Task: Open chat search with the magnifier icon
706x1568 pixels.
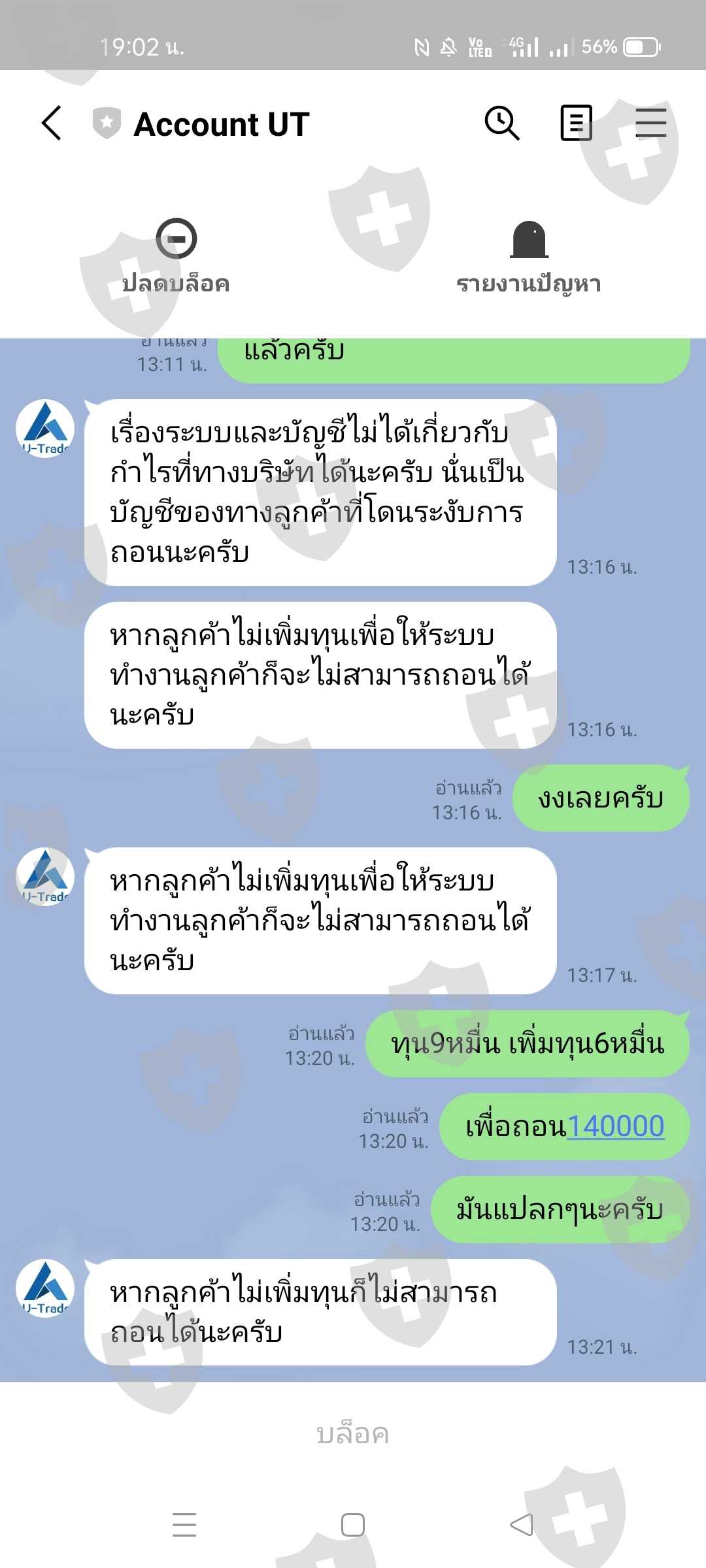Action: (x=501, y=123)
